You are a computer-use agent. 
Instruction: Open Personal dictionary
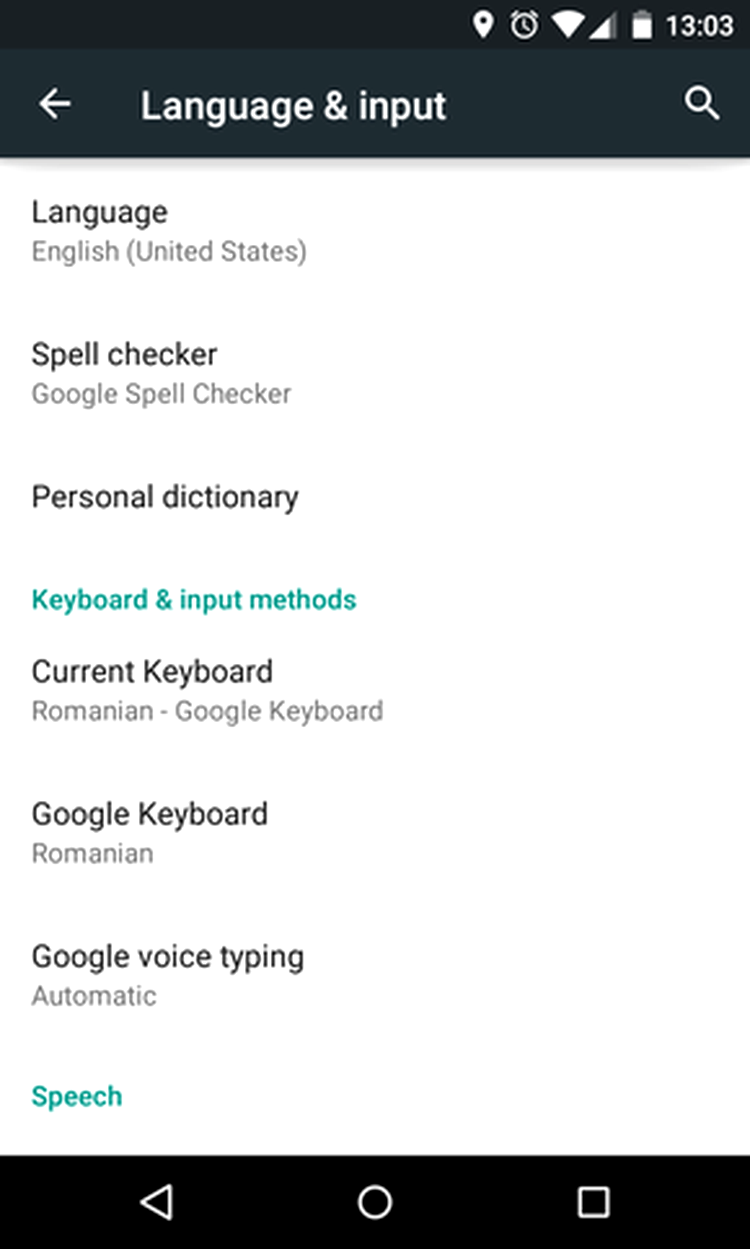pyautogui.click(x=165, y=497)
